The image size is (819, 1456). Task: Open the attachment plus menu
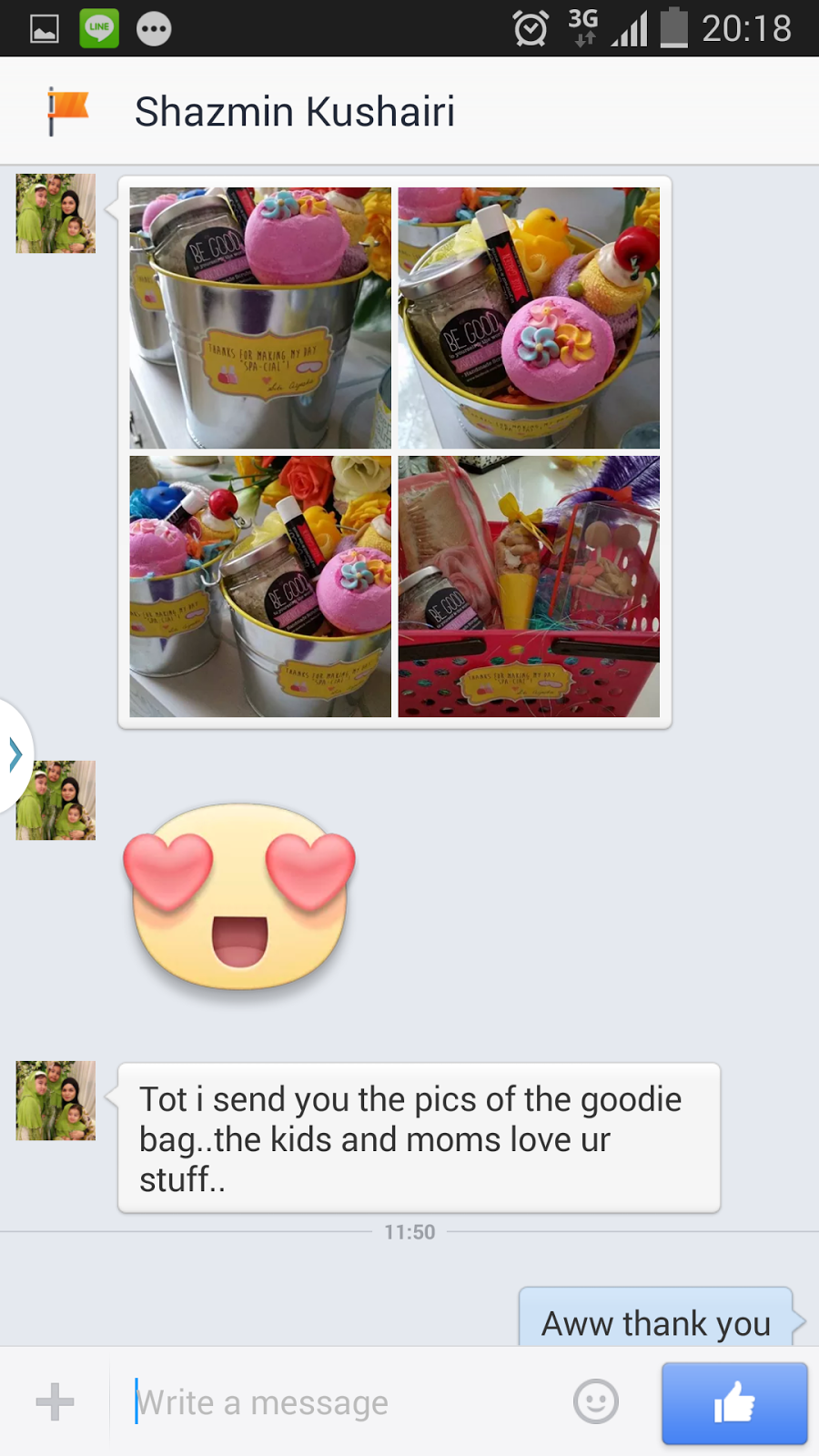(x=55, y=1402)
